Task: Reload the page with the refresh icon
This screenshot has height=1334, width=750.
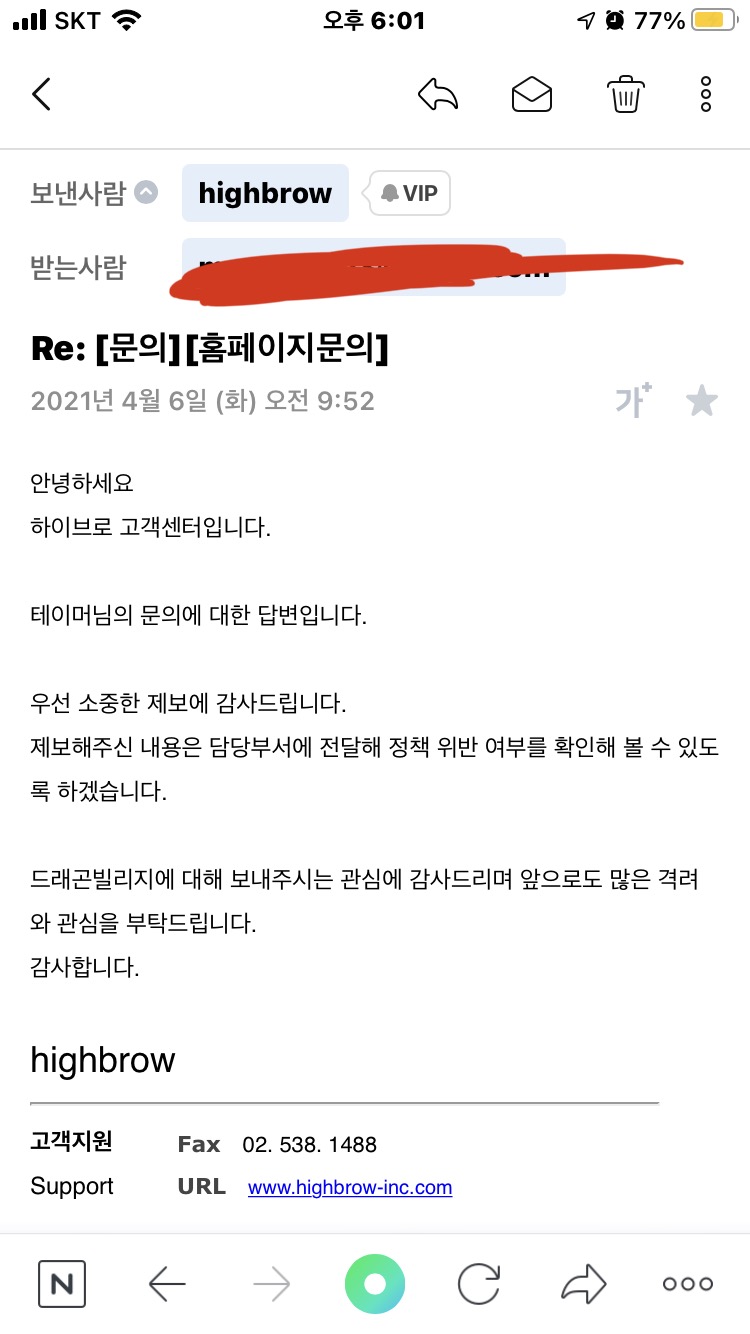Action: (479, 1284)
